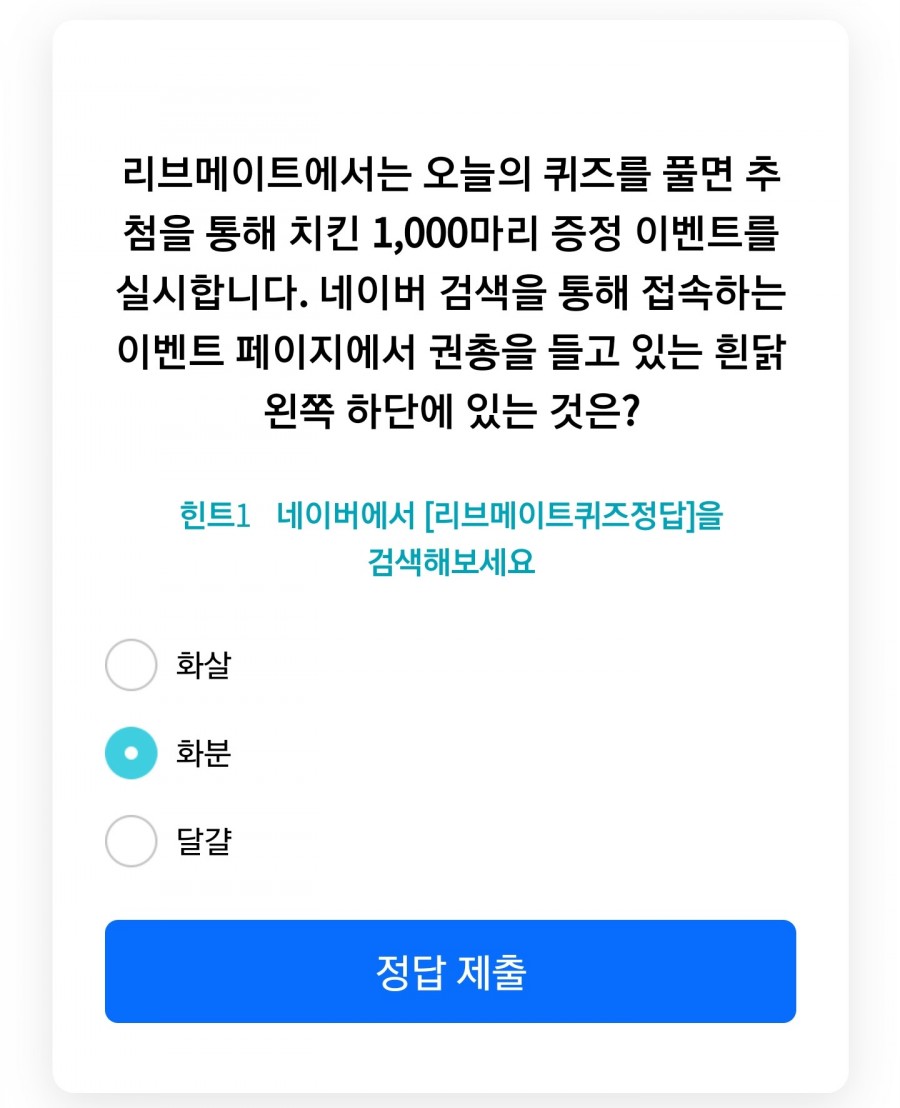Click the 달걀 option label text

point(204,842)
